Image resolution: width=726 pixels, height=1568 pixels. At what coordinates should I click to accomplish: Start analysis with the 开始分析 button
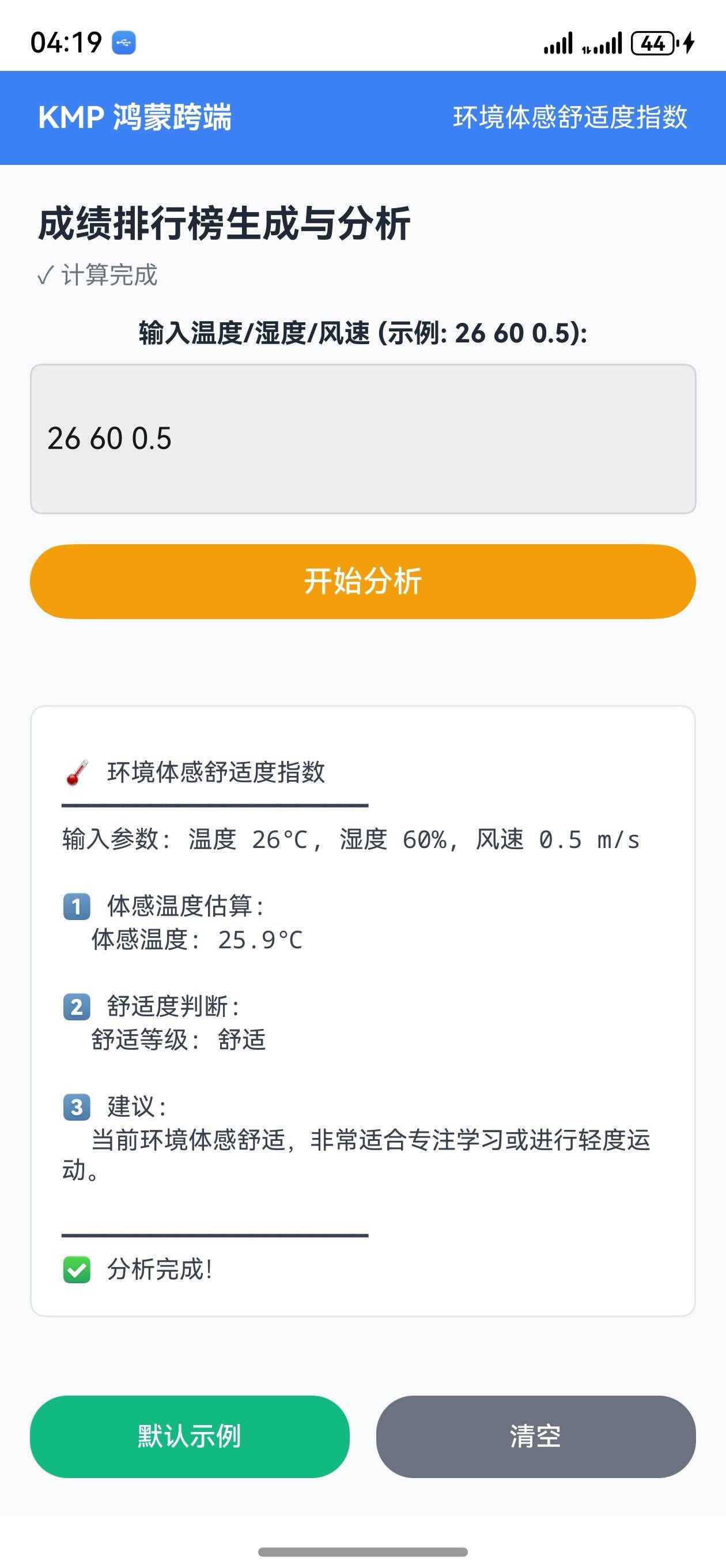pyautogui.click(x=362, y=581)
